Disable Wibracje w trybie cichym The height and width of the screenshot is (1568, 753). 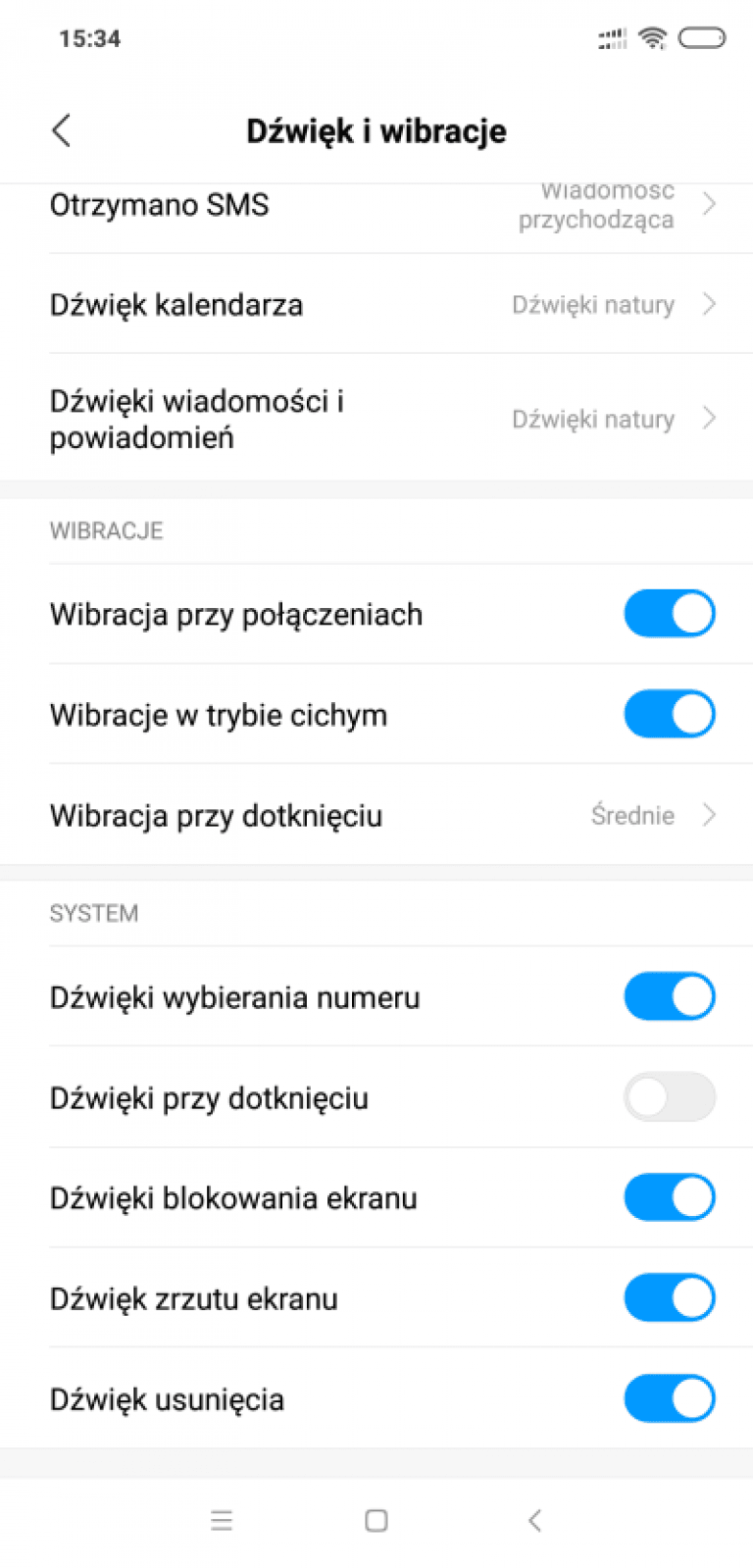coord(670,714)
